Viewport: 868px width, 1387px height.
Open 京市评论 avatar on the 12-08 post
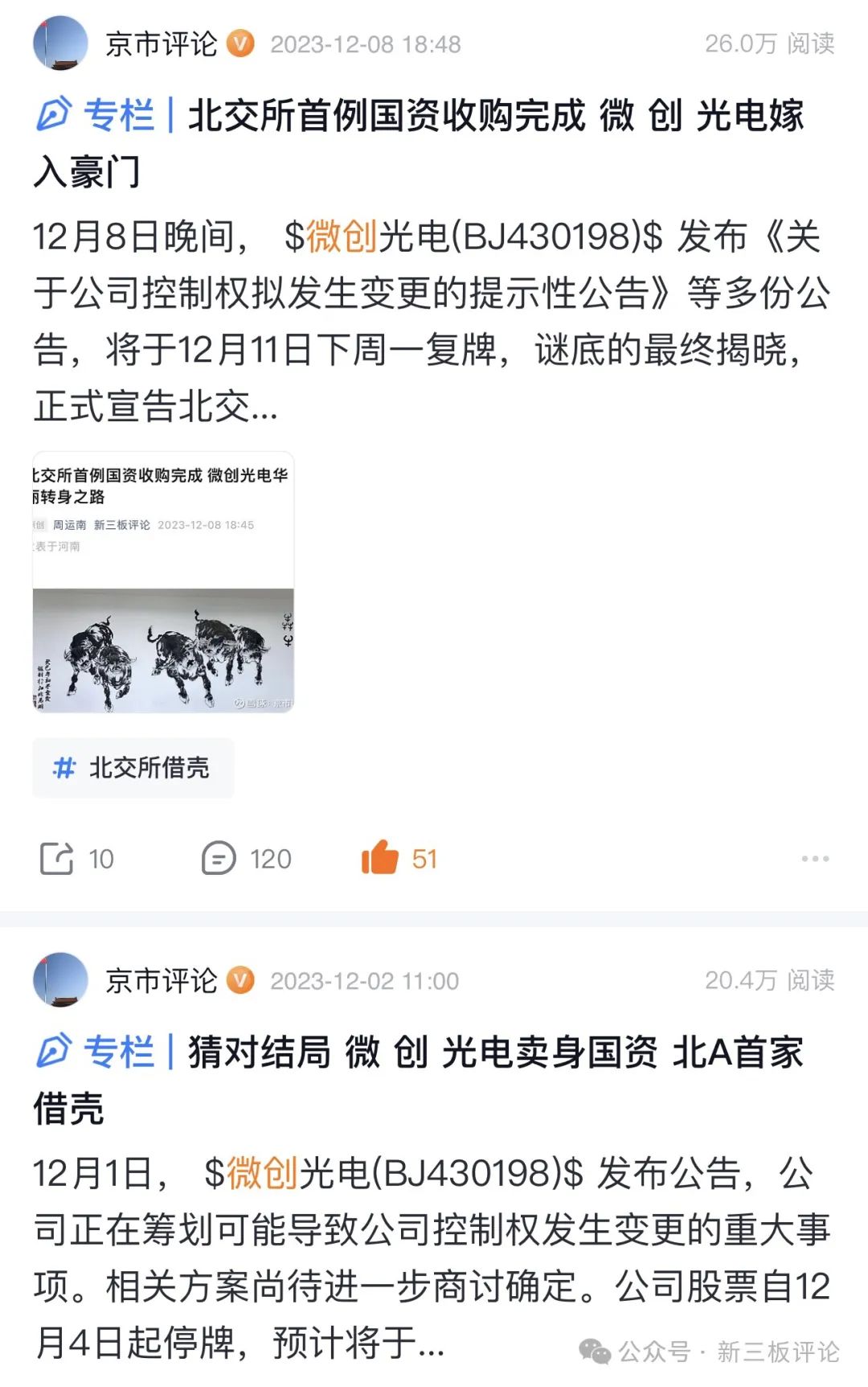pos(60,43)
